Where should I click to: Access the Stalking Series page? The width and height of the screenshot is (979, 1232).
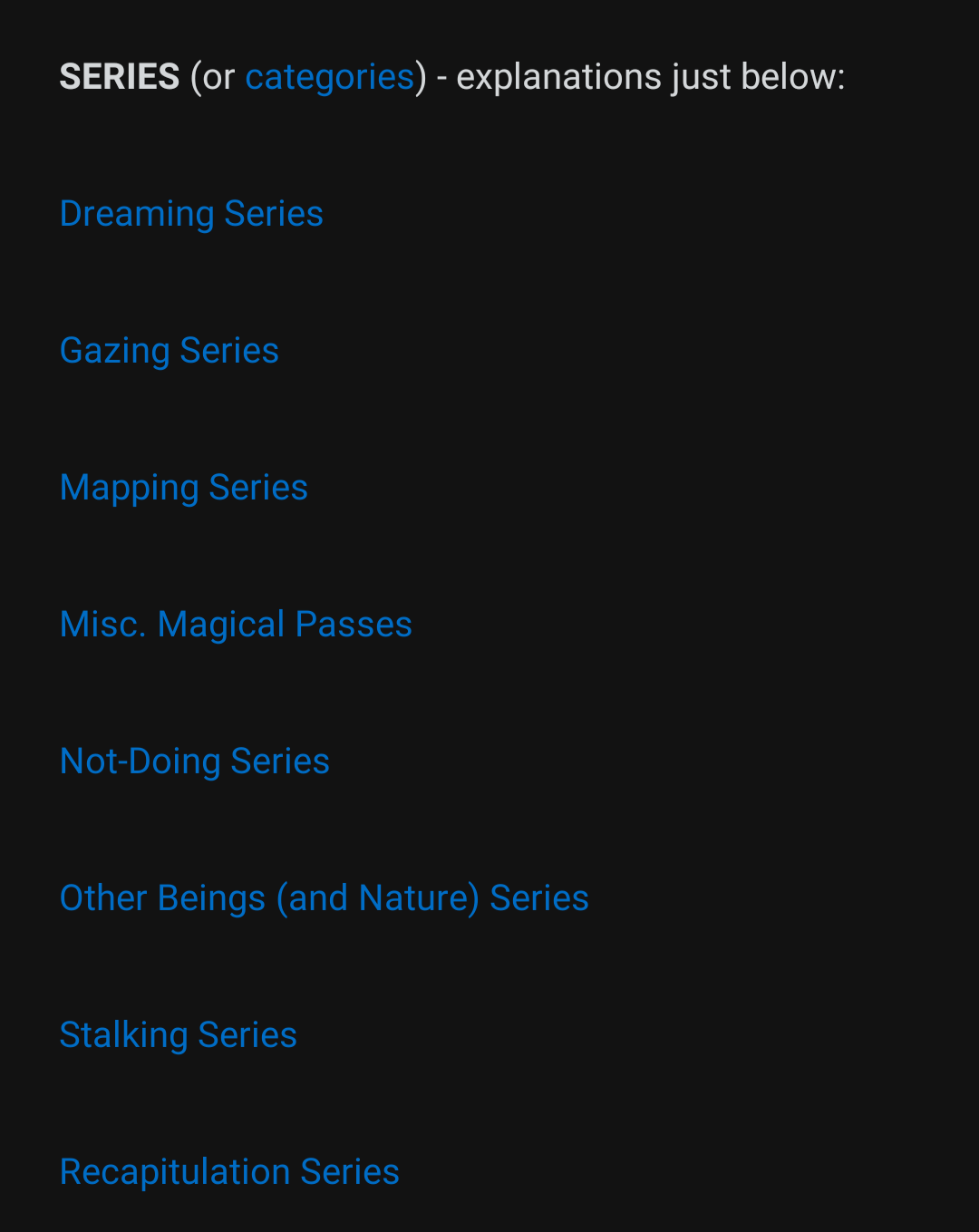pyautogui.click(x=178, y=1035)
